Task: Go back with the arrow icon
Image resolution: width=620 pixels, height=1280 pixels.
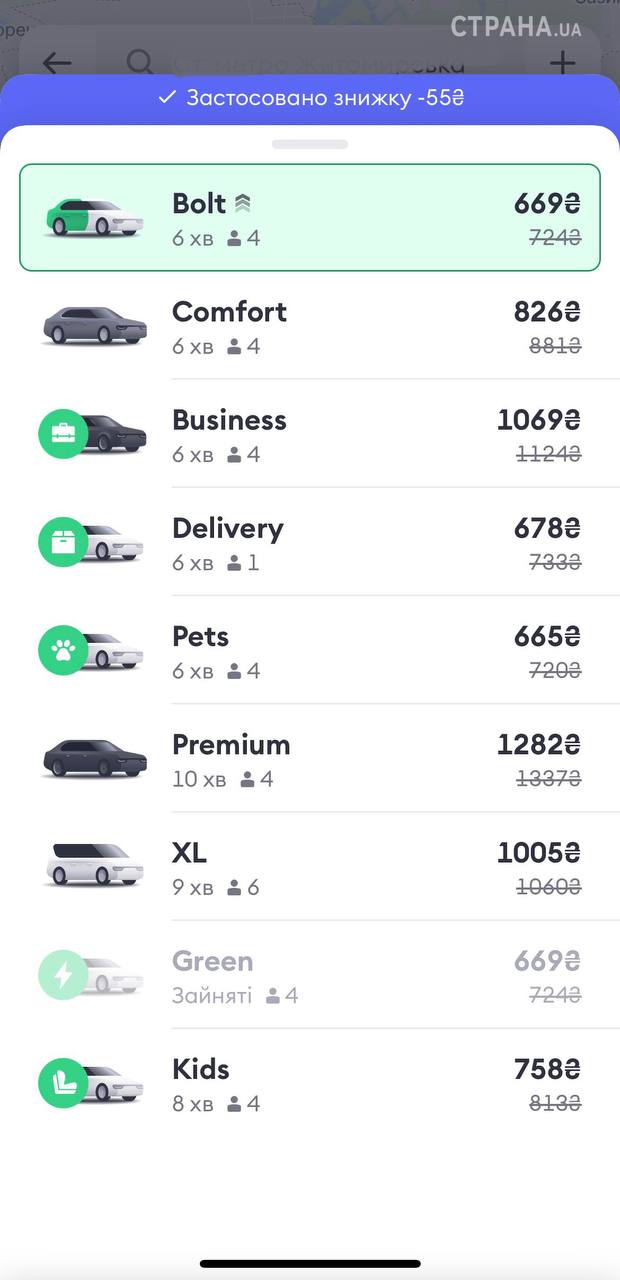Action: pos(57,63)
